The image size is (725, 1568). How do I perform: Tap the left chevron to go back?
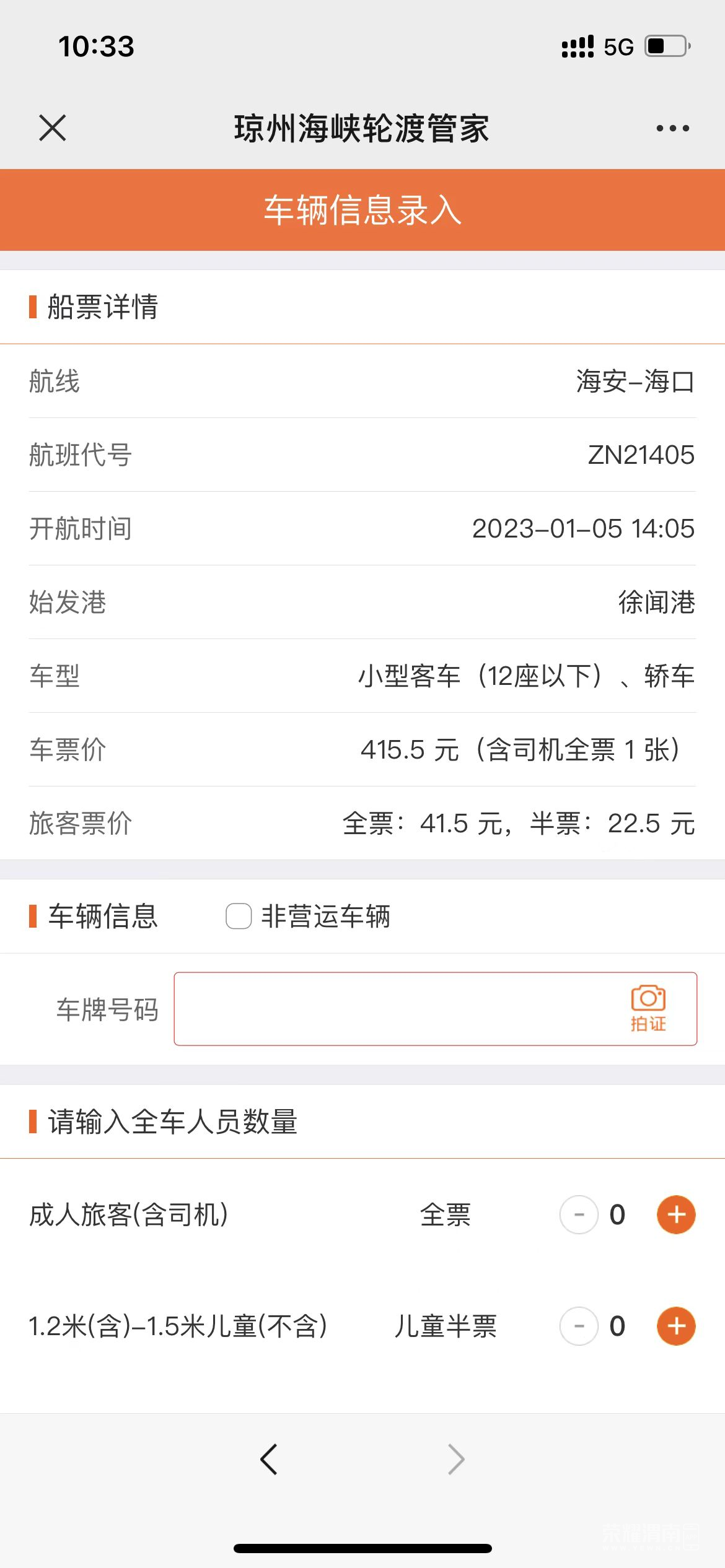coord(269,1458)
